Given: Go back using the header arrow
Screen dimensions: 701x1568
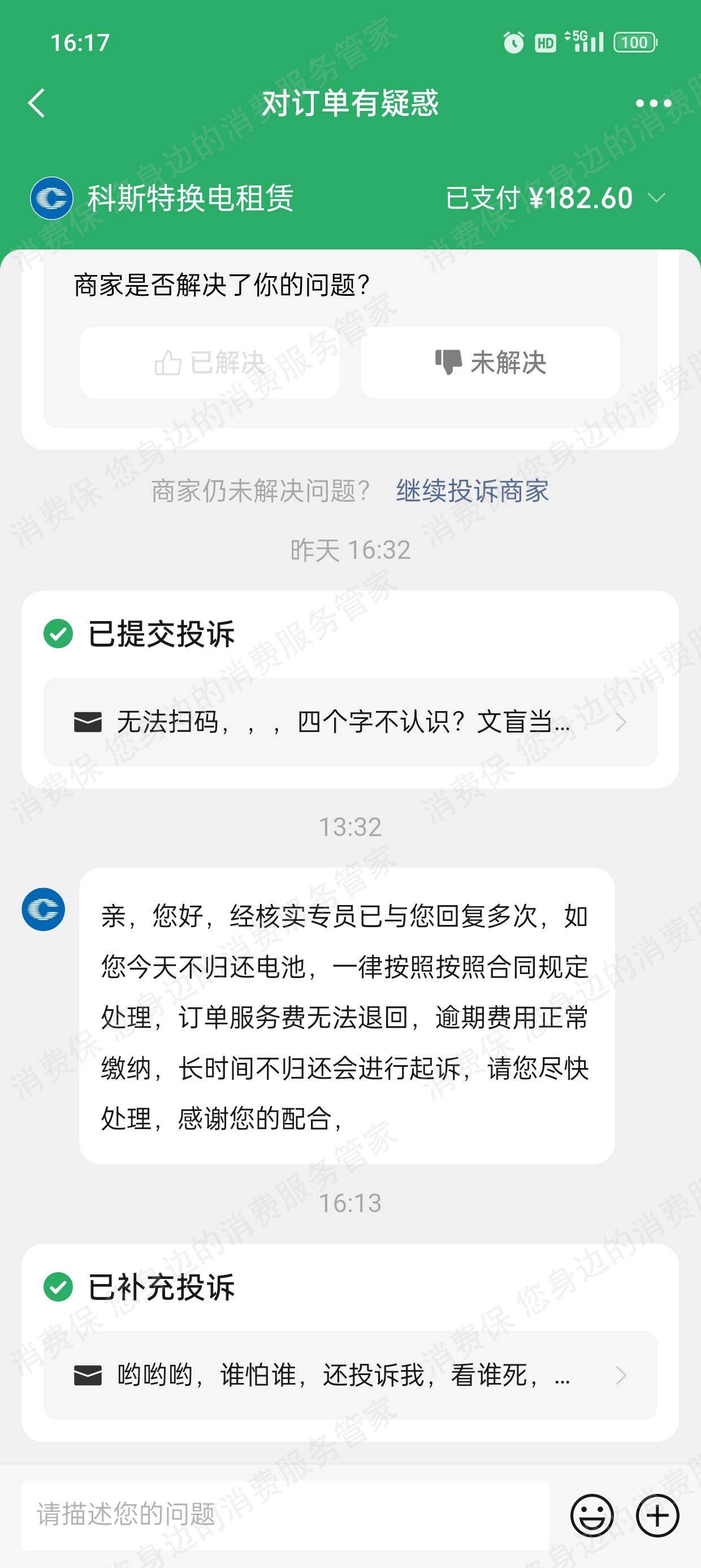Looking at the screenshot, I should point(37,102).
